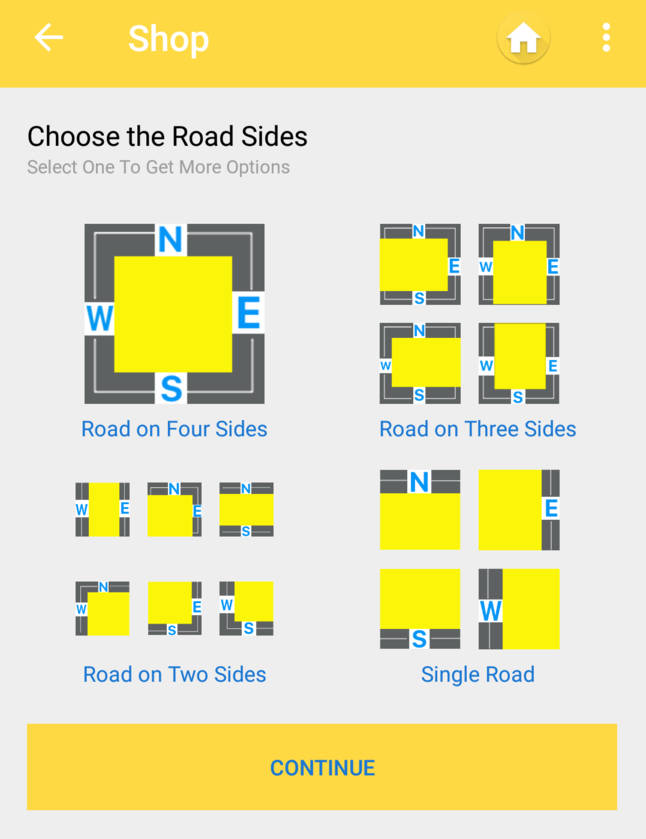This screenshot has height=839, width=646.
Task: Open the three-dot overflow menu
Action: (606, 39)
